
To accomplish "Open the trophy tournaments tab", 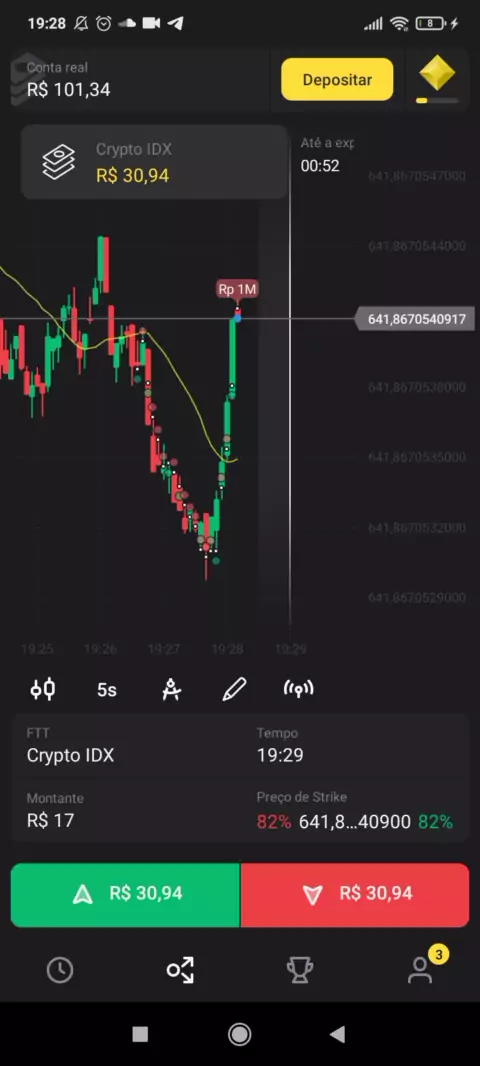I will pos(300,970).
